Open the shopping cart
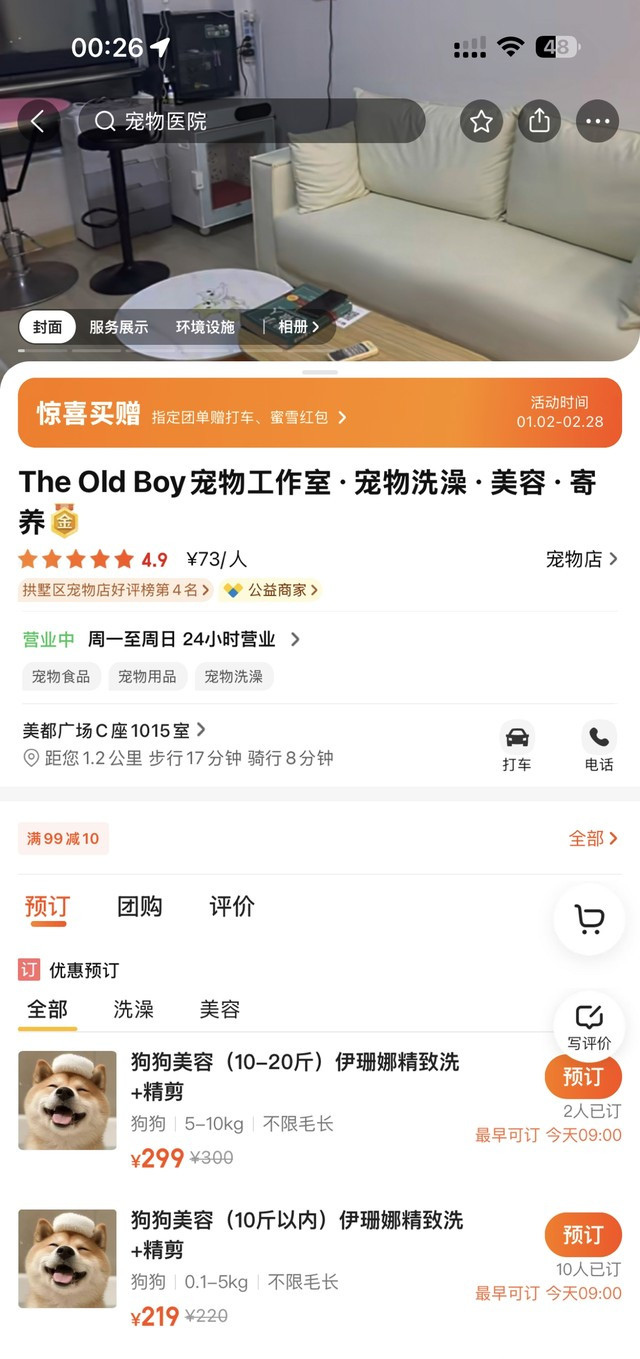 pos(589,919)
